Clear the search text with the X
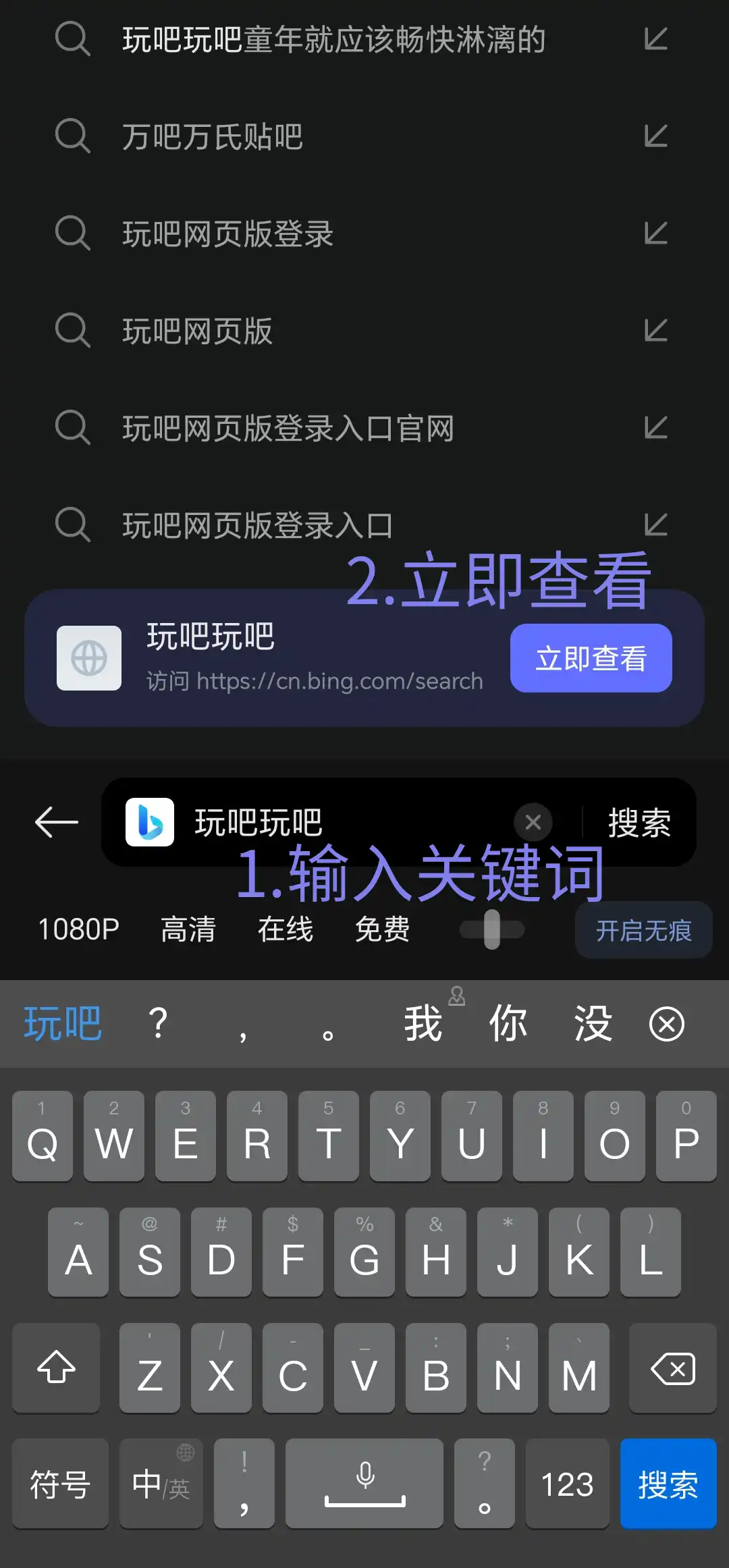This screenshot has width=729, height=1568. coord(533,822)
